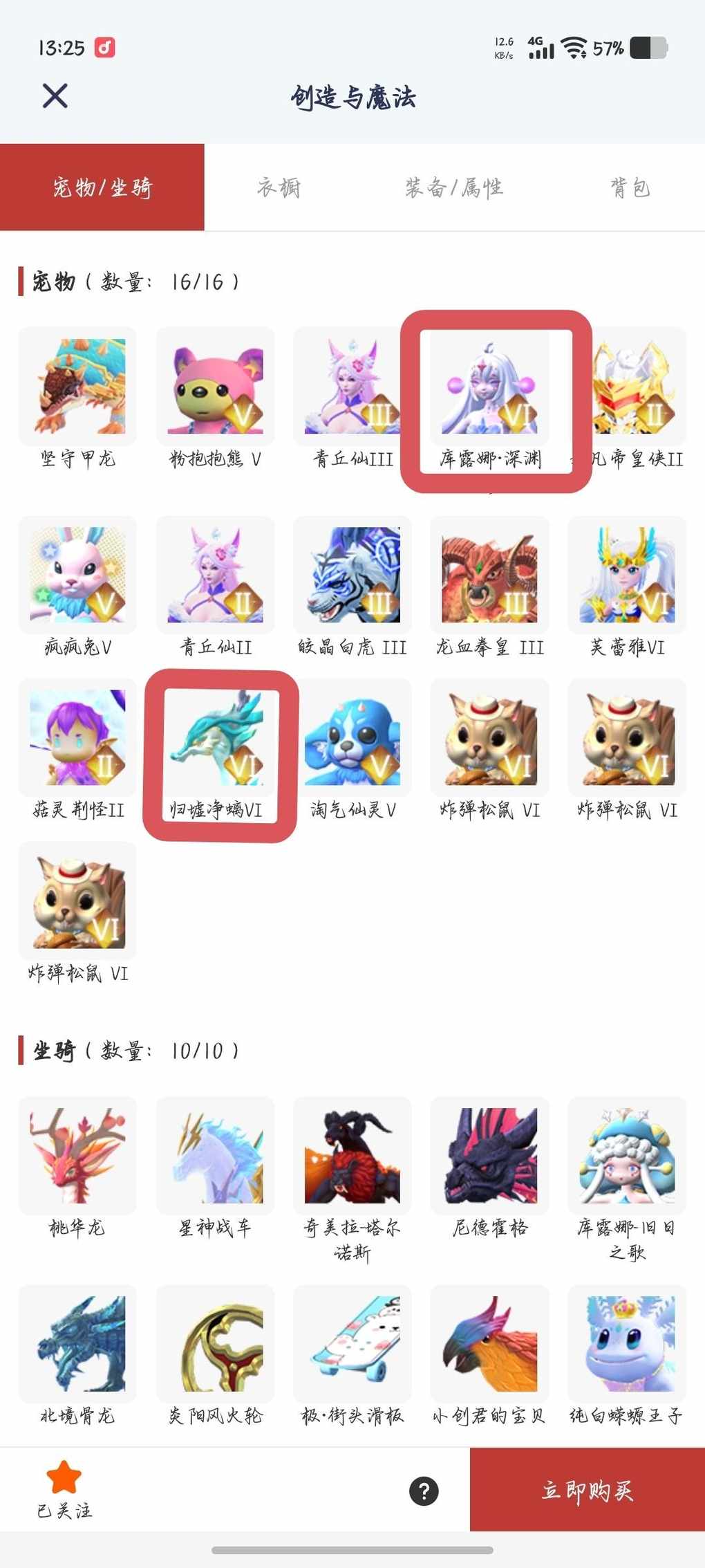This screenshot has width=705, height=1568.
Task: Open the question mark help icon
Action: (424, 1491)
